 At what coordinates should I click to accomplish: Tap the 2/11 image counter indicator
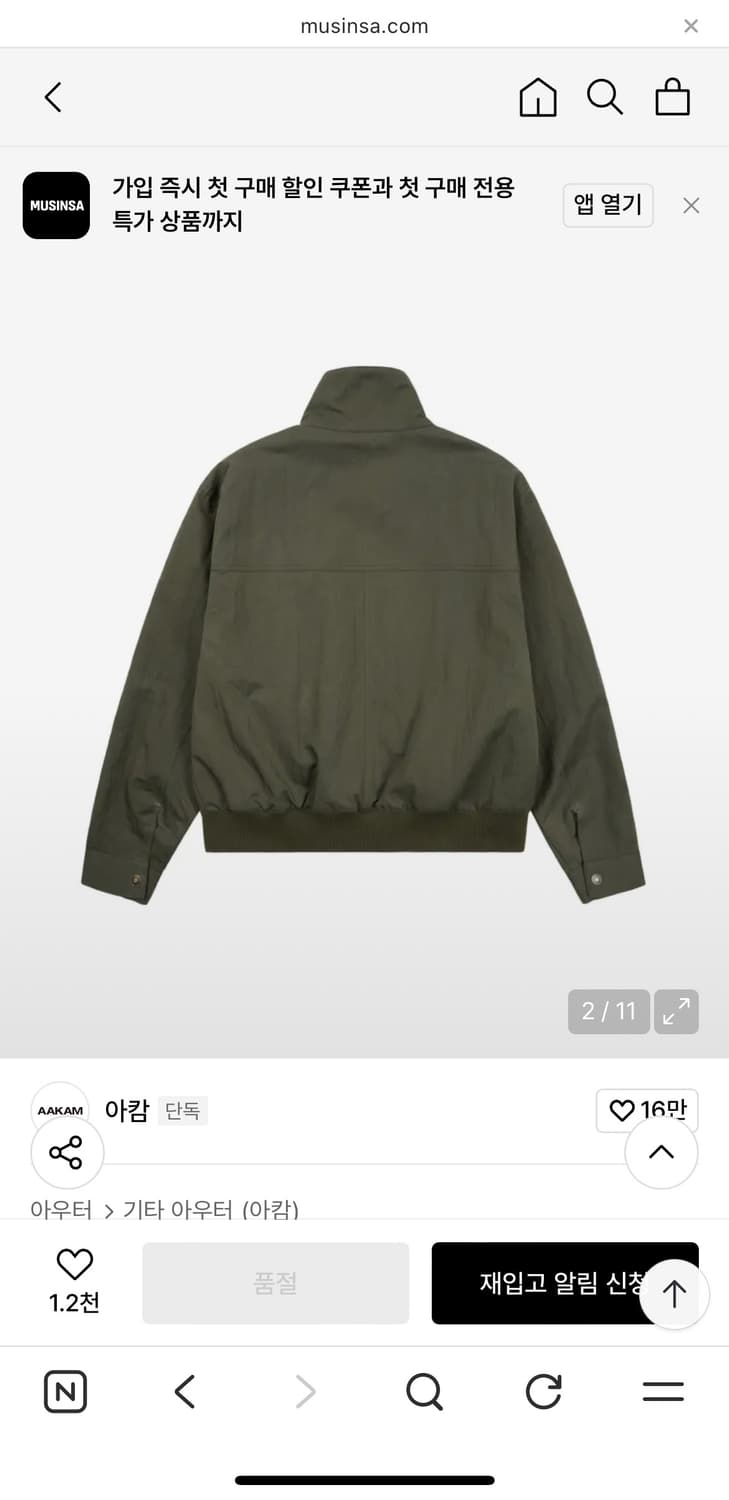click(608, 1012)
